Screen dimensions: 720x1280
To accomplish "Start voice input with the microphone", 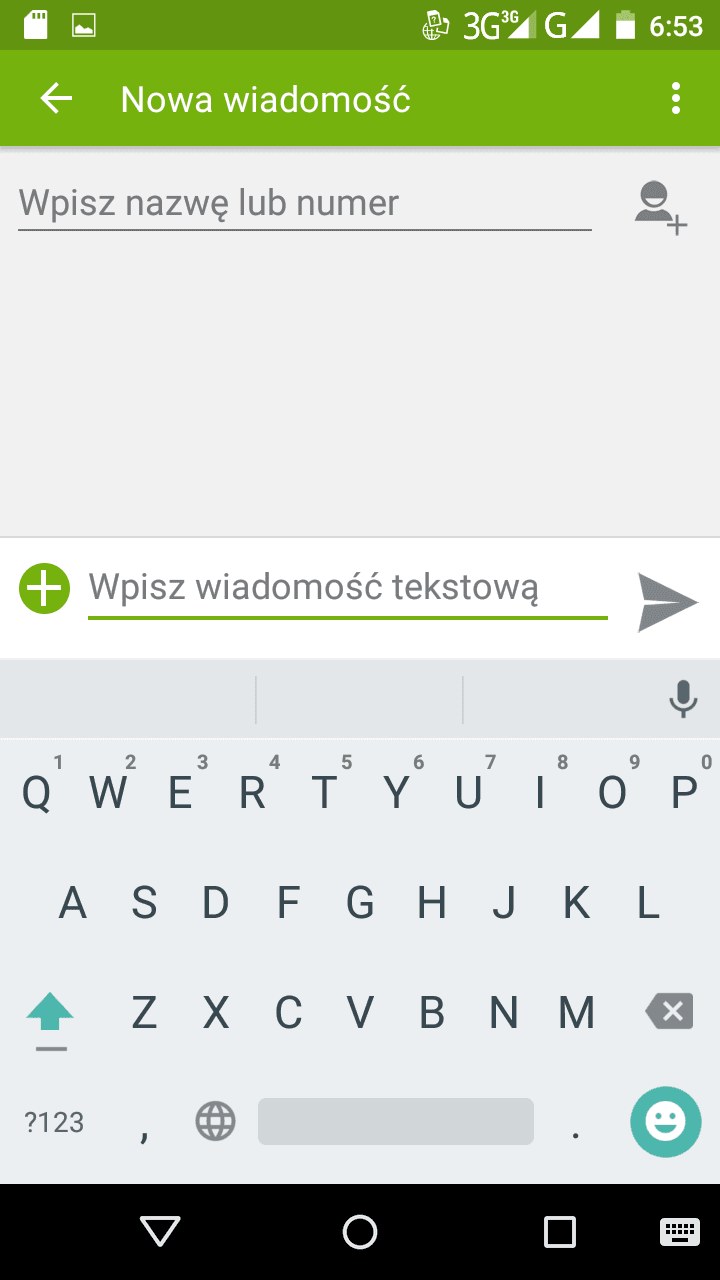I will (x=683, y=699).
